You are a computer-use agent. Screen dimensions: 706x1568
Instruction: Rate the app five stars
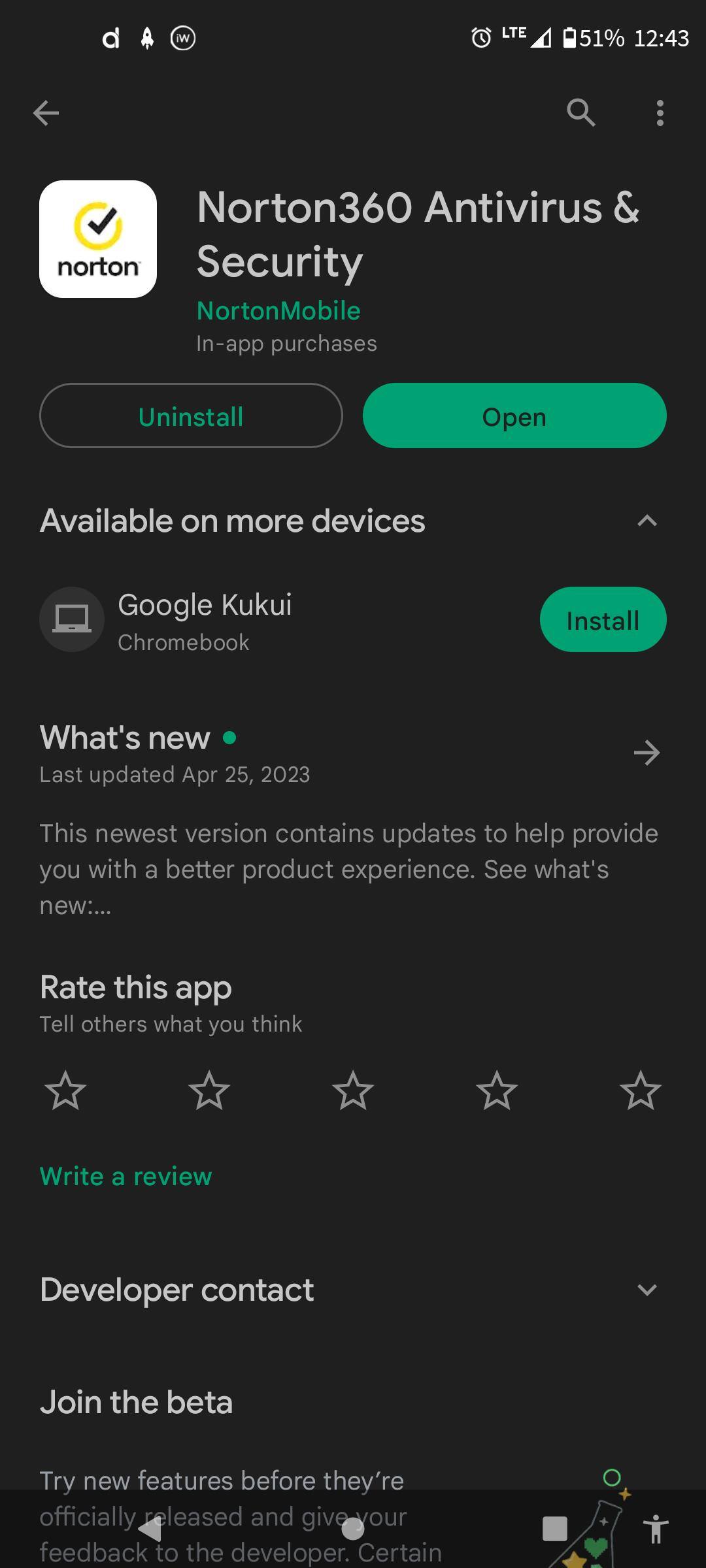[641, 1090]
